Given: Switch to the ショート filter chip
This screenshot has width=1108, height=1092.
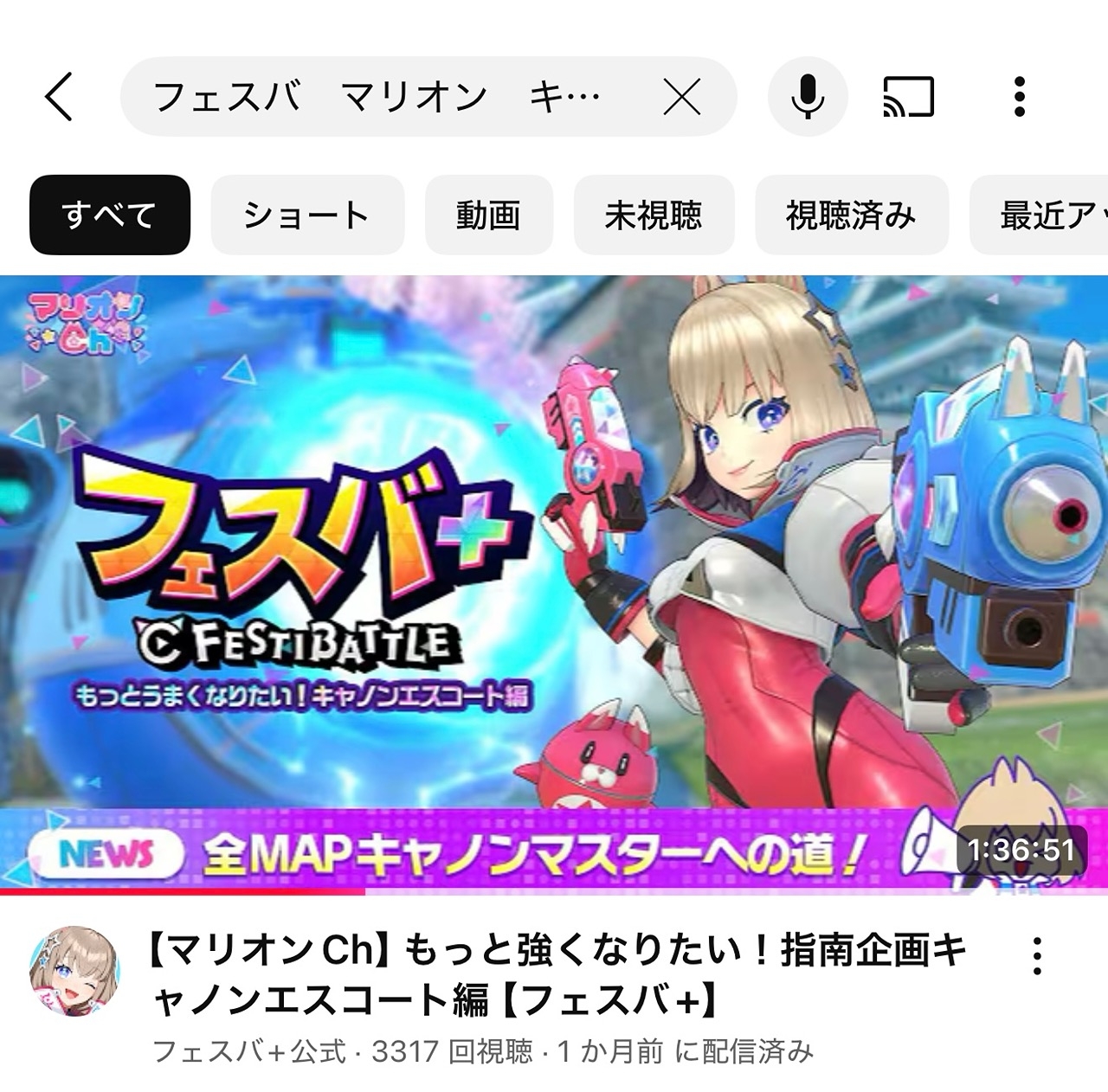Looking at the screenshot, I should pos(307,215).
